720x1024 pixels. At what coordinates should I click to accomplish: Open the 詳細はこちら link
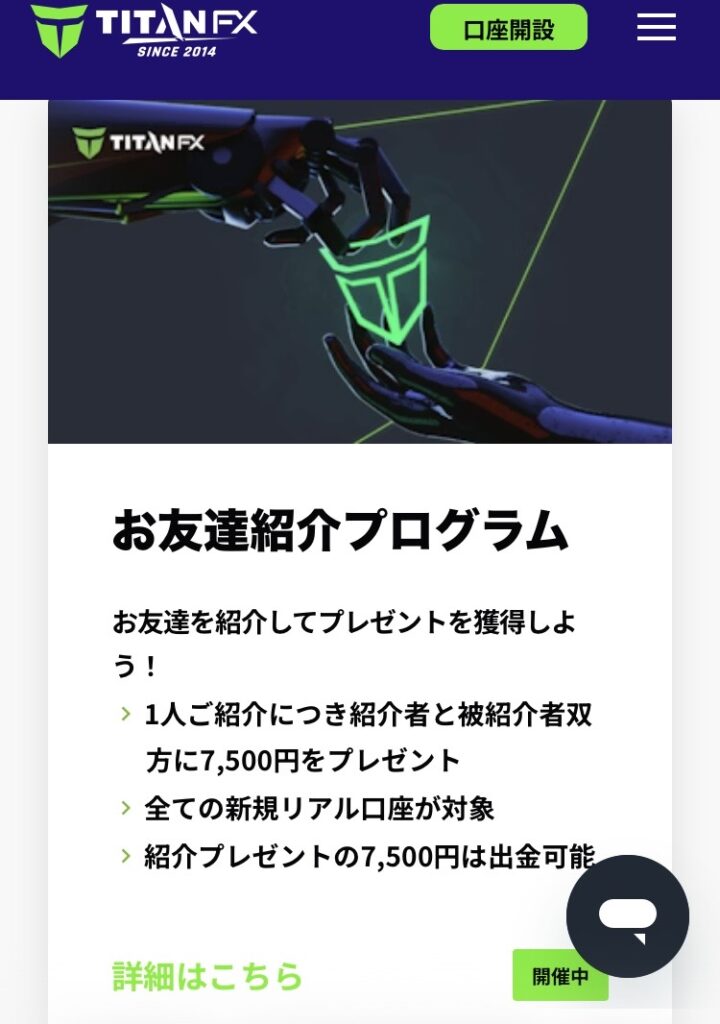pos(207,976)
